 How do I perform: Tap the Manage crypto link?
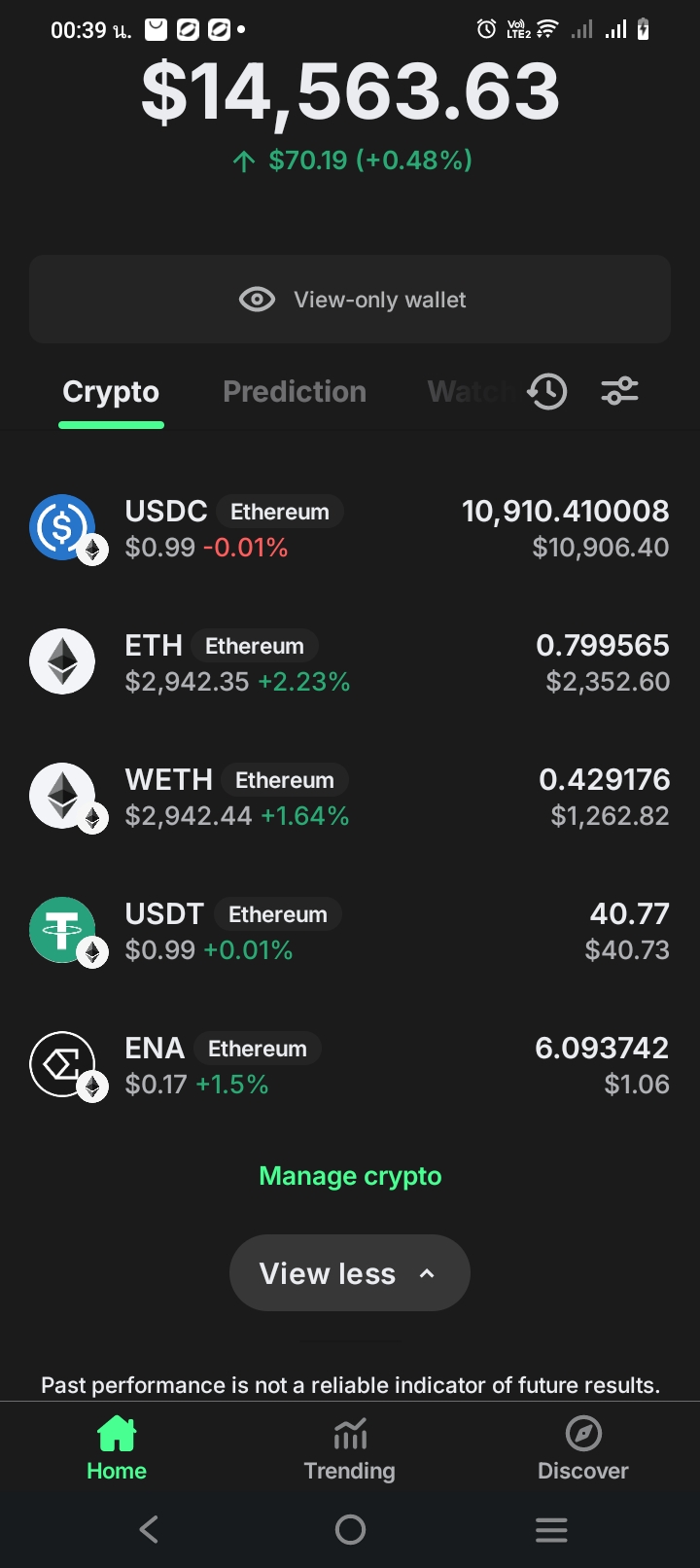pyautogui.click(x=350, y=1176)
